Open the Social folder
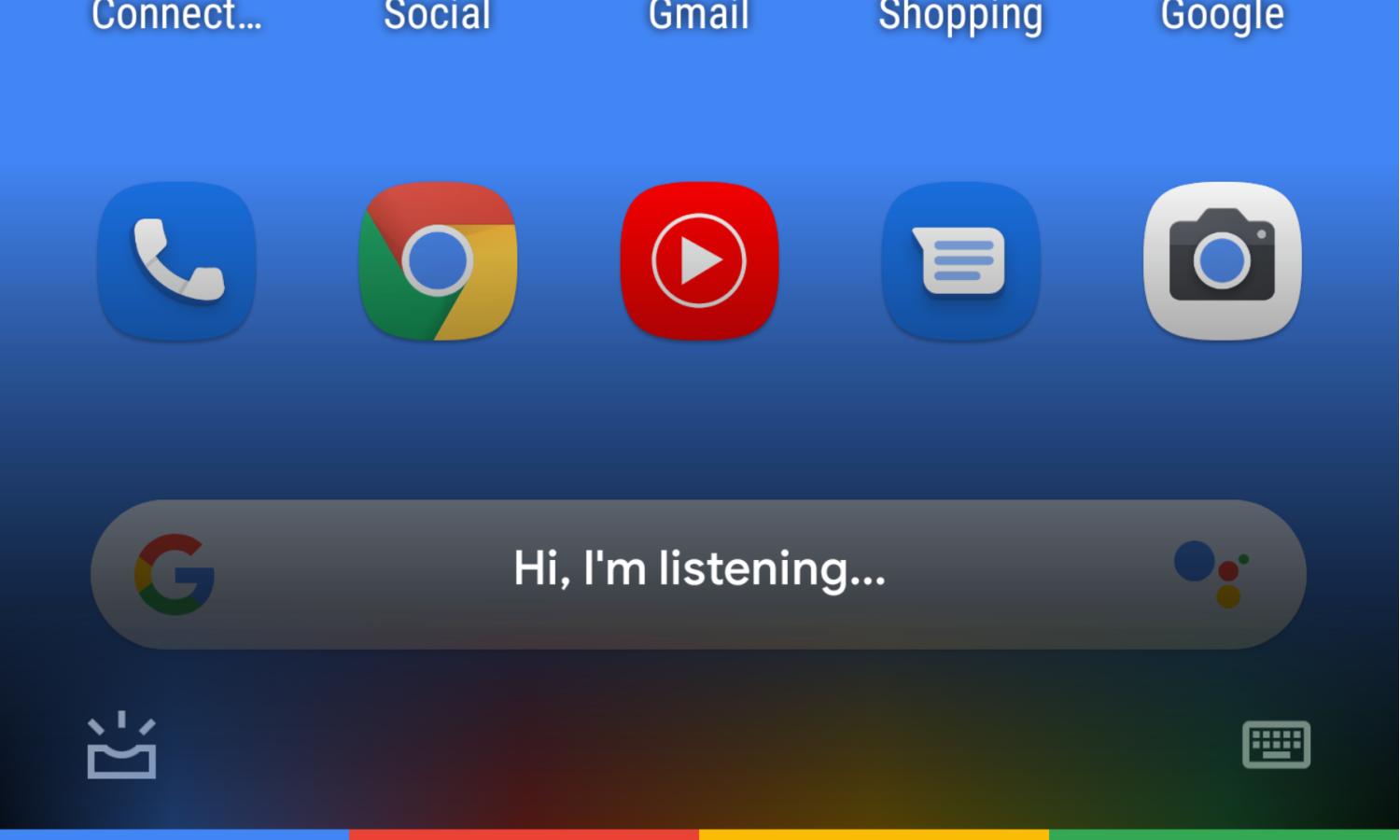The height and width of the screenshot is (840, 1400). pyautogui.click(x=438, y=15)
